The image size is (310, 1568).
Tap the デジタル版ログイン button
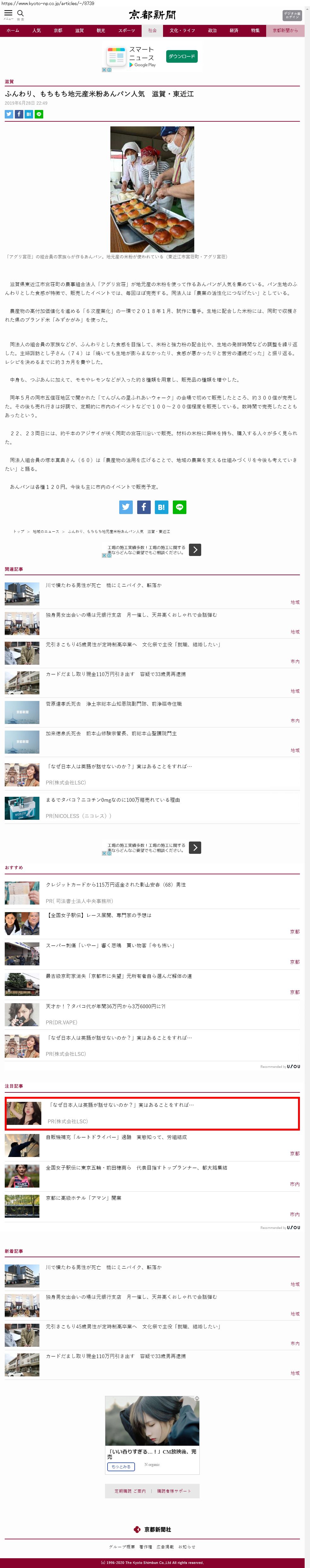coord(292,15)
